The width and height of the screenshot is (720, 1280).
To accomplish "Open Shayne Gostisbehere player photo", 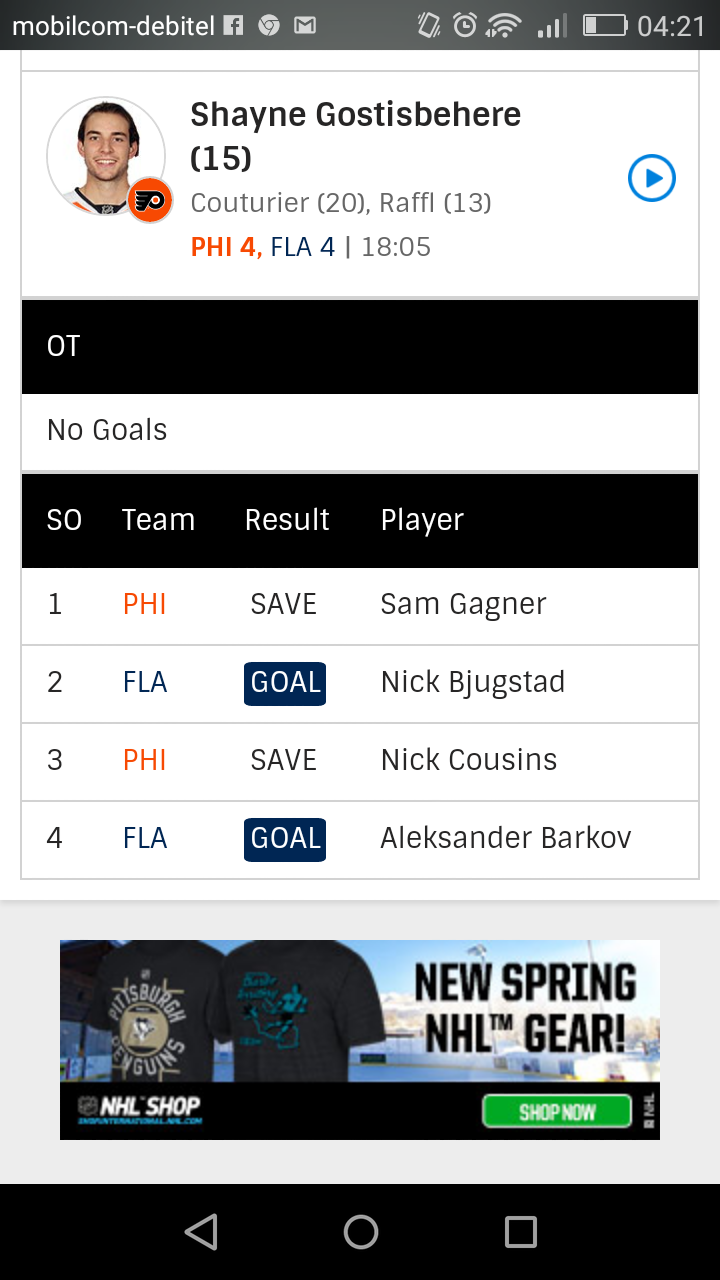I will (106, 156).
